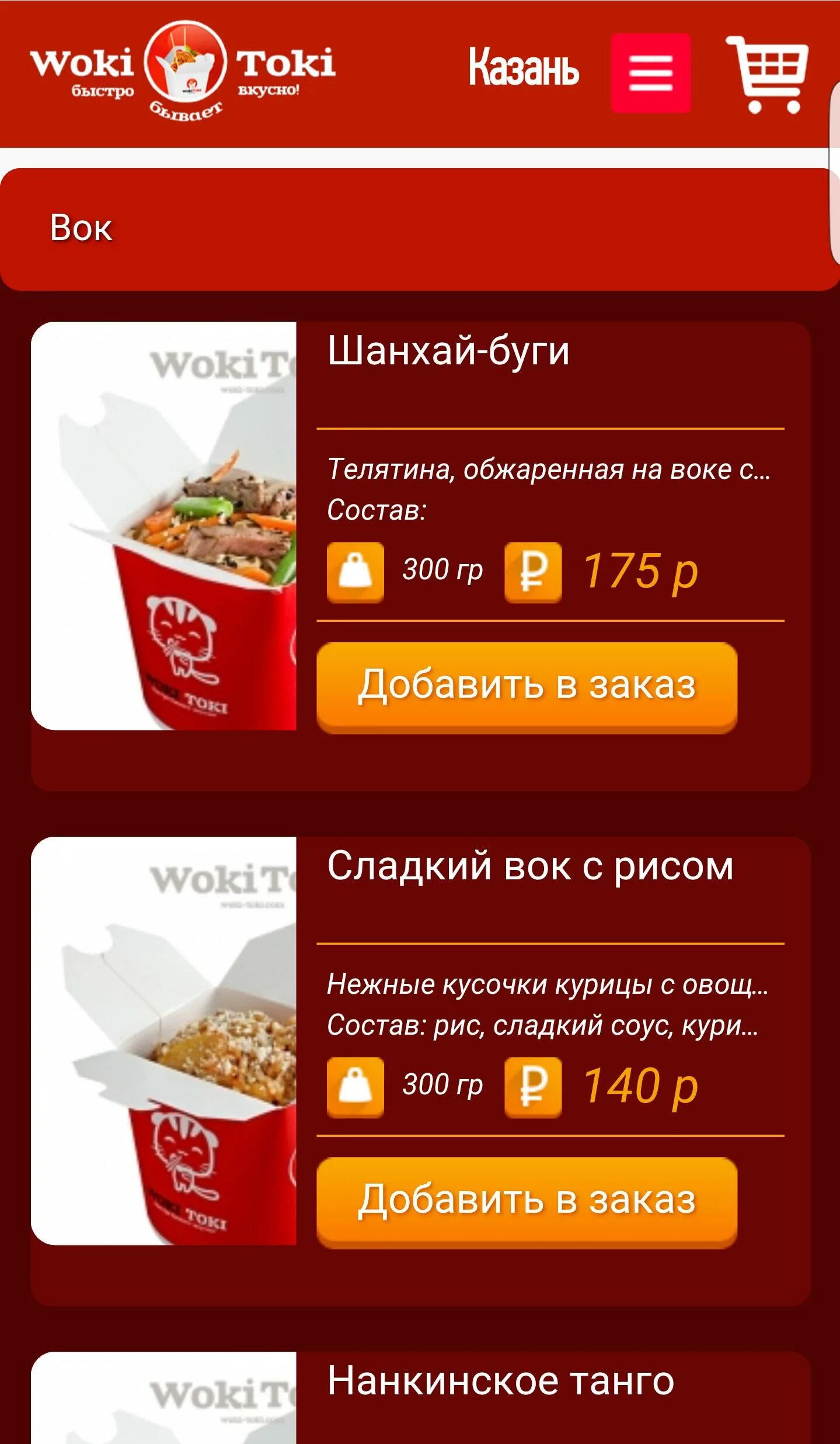Open the Сладкий вок с рисом photo
The image size is (840, 1444).
(x=164, y=1041)
